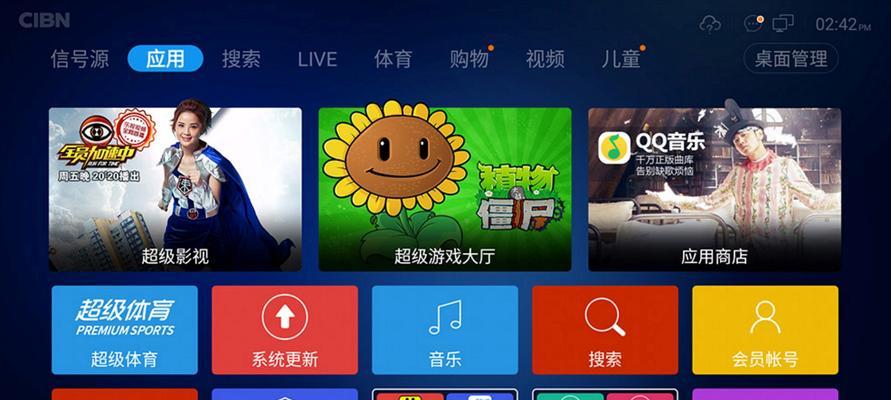The height and width of the screenshot is (400, 891).
Task: Tap the screen casting icon
Action: tap(783, 24)
